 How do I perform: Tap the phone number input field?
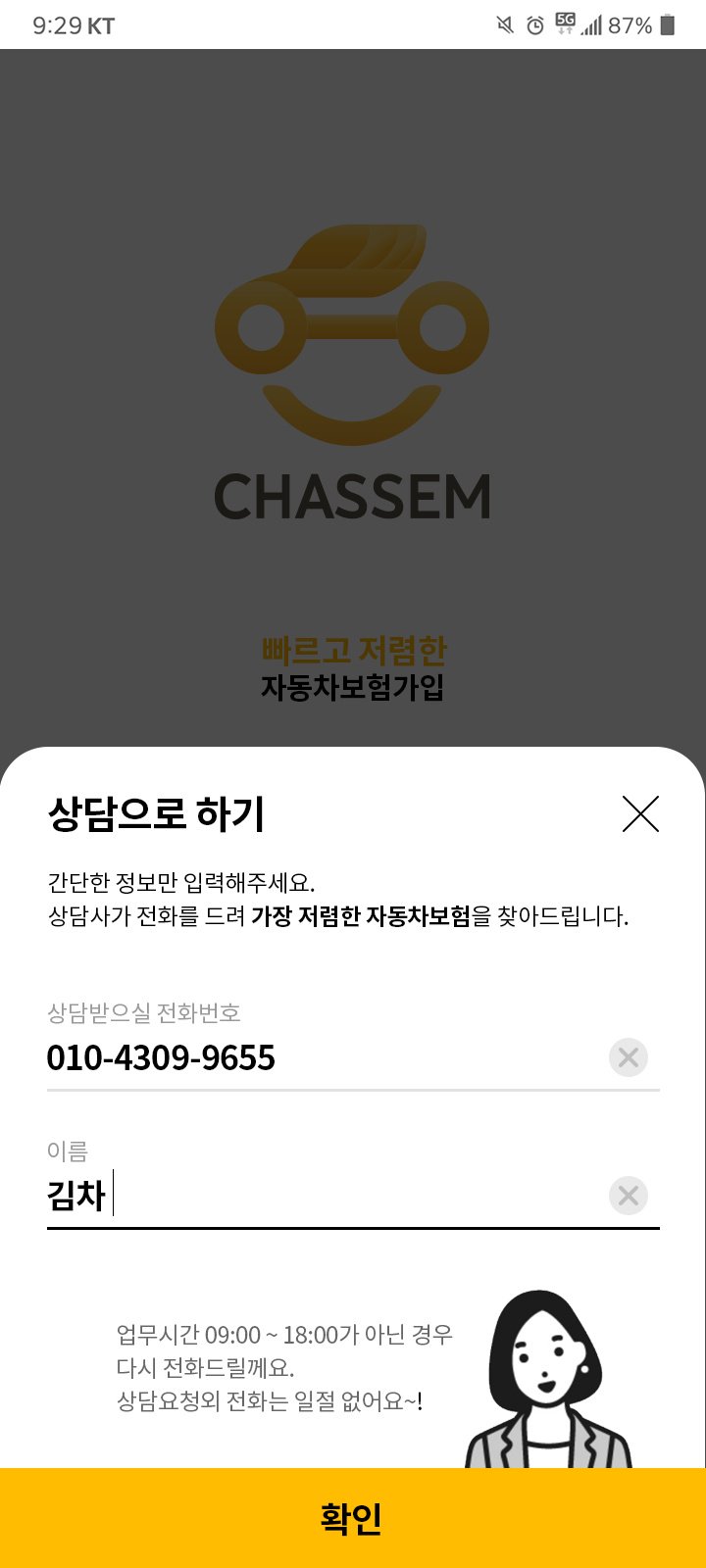(324, 1057)
